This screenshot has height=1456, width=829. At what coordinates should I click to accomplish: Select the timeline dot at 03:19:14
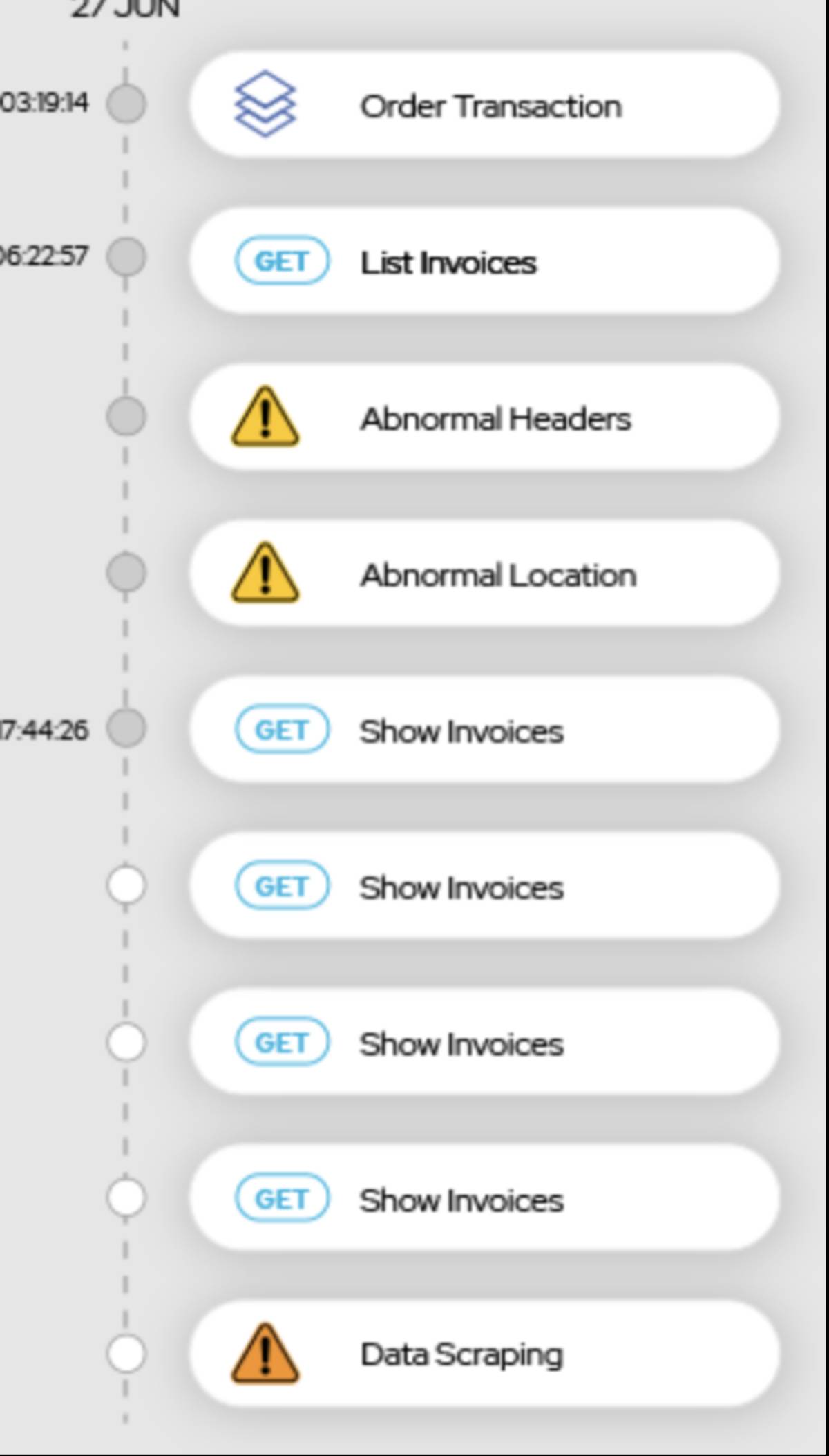[x=126, y=104]
